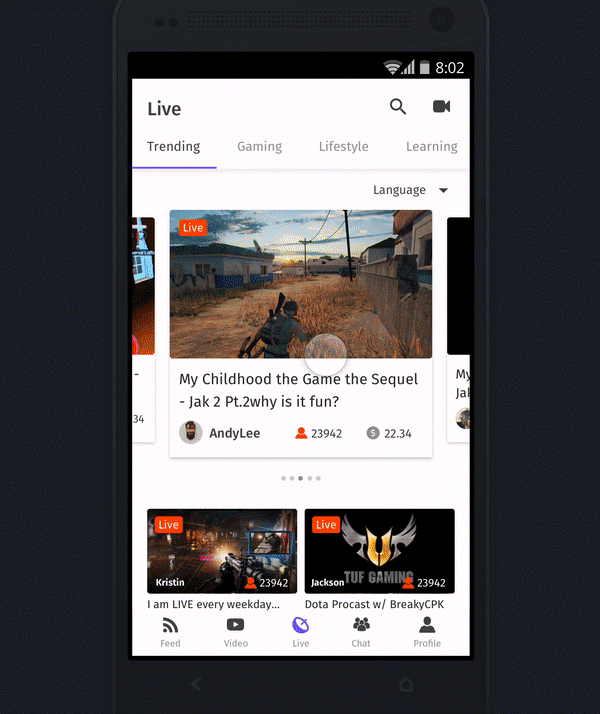Switch to the Gaming tab
Screen dimensions: 600x714
tap(259, 146)
